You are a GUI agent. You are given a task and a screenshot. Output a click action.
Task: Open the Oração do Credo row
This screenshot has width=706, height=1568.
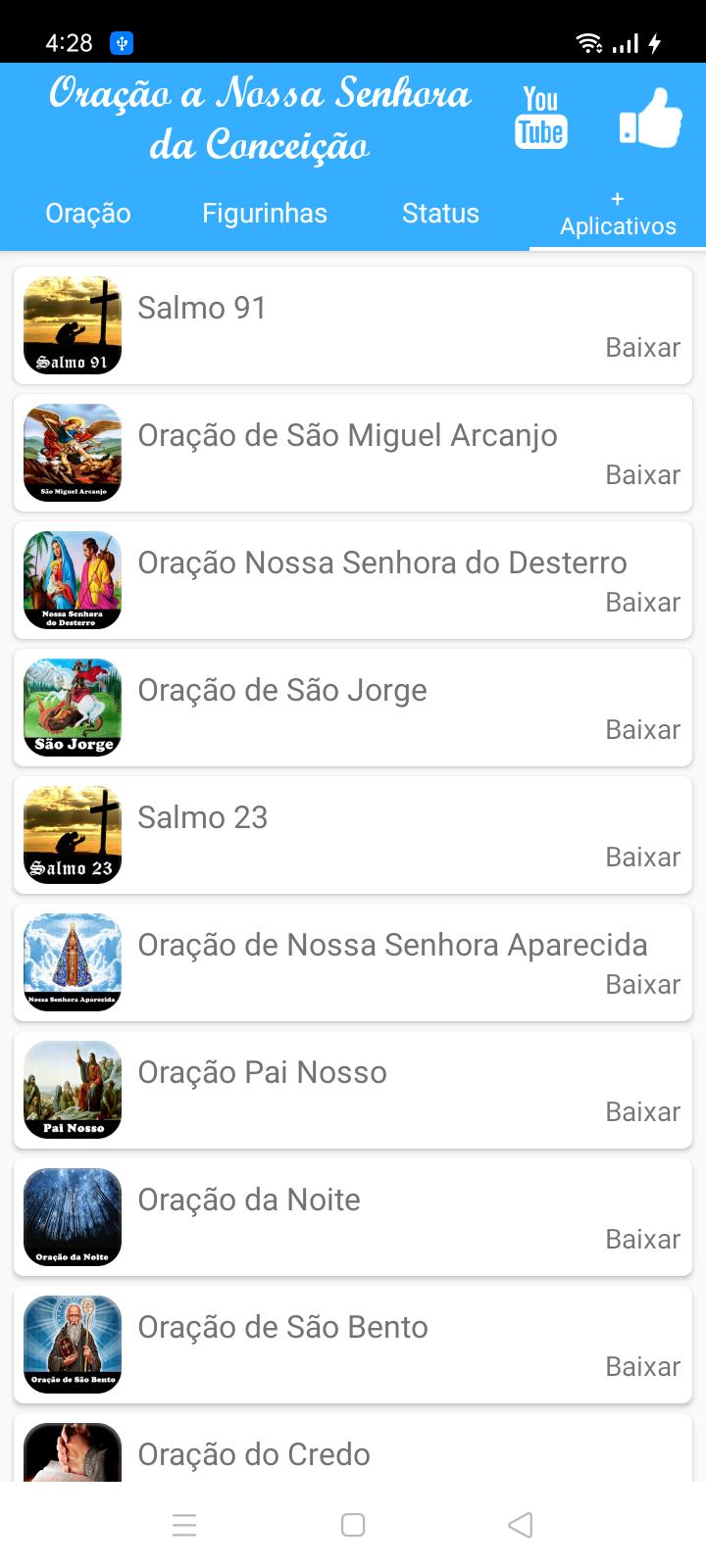(x=353, y=1447)
